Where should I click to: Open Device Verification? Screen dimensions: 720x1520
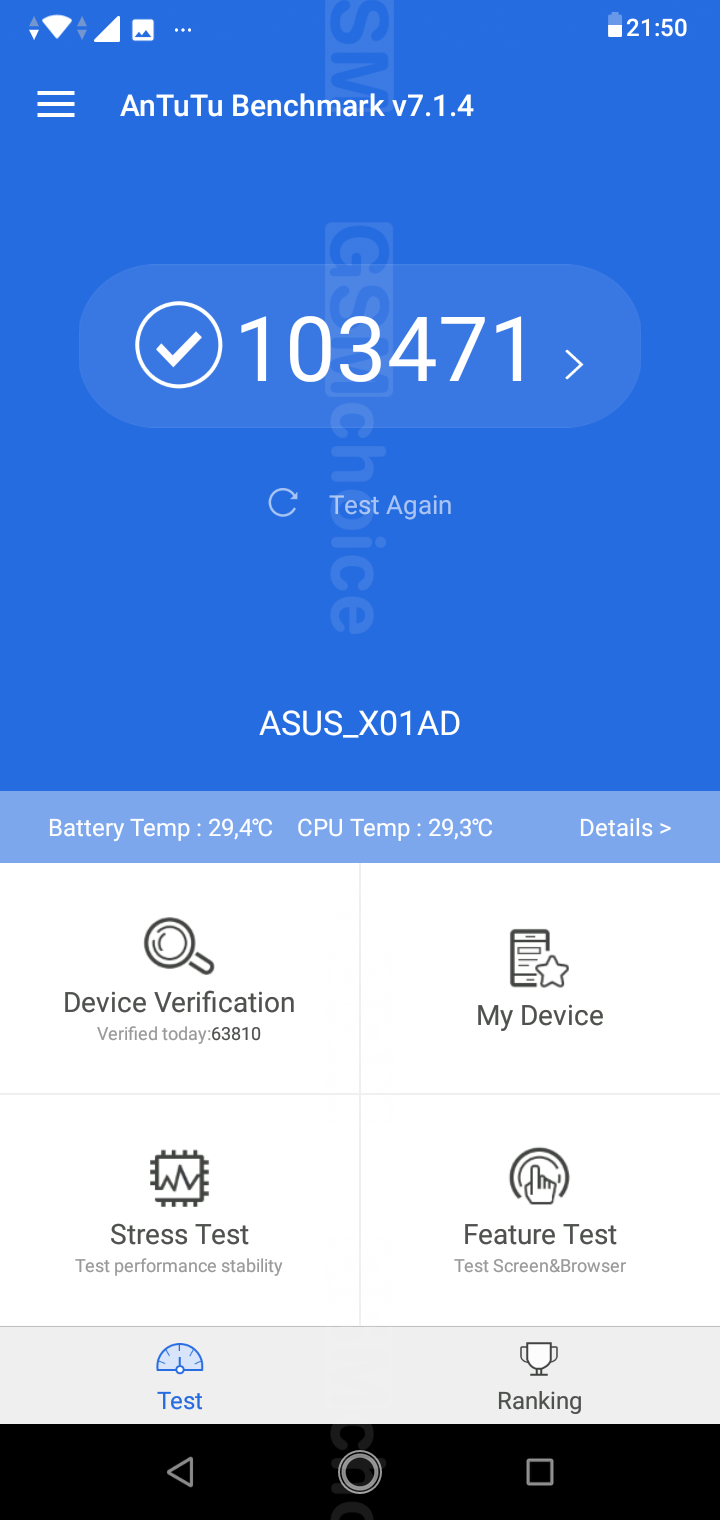point(180,979)
